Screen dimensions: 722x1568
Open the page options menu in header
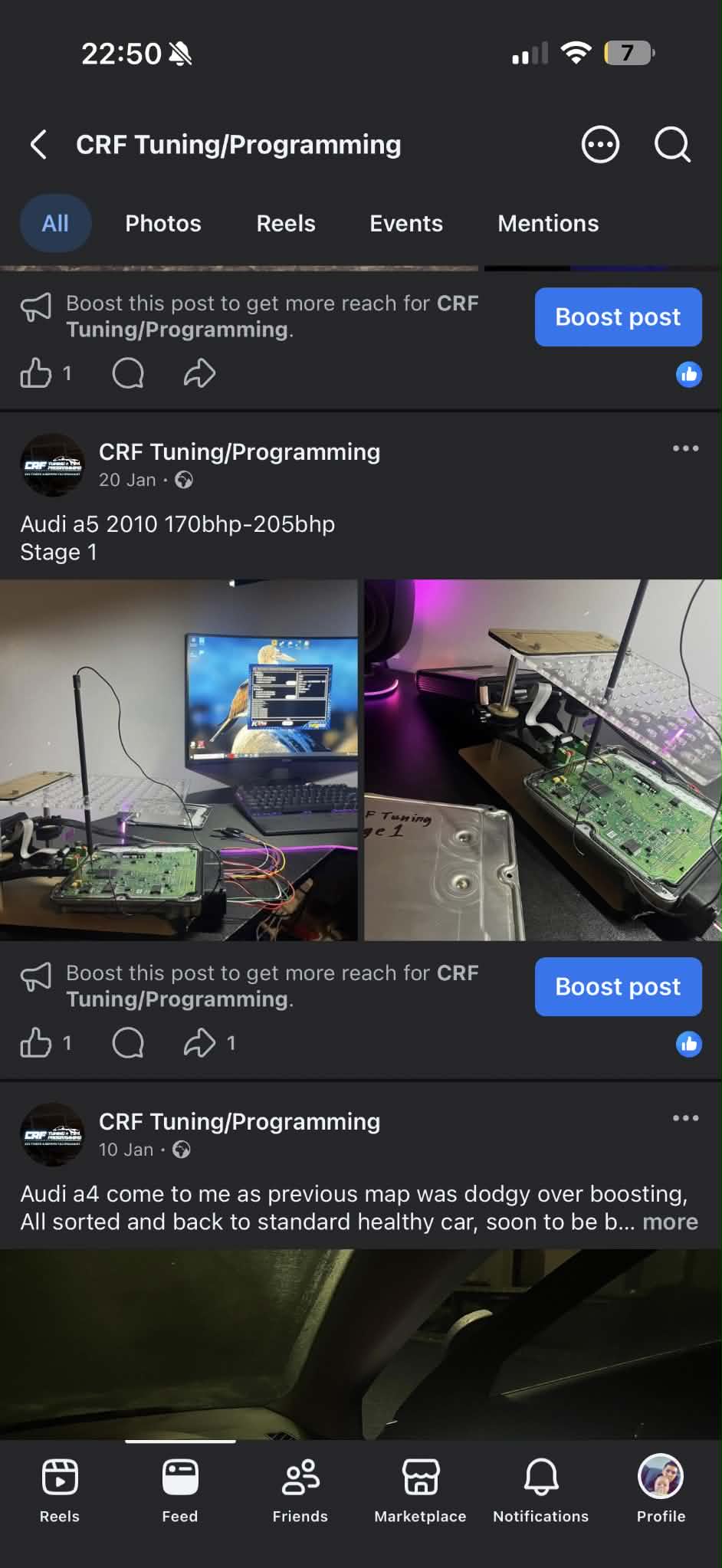click(600, 144)
